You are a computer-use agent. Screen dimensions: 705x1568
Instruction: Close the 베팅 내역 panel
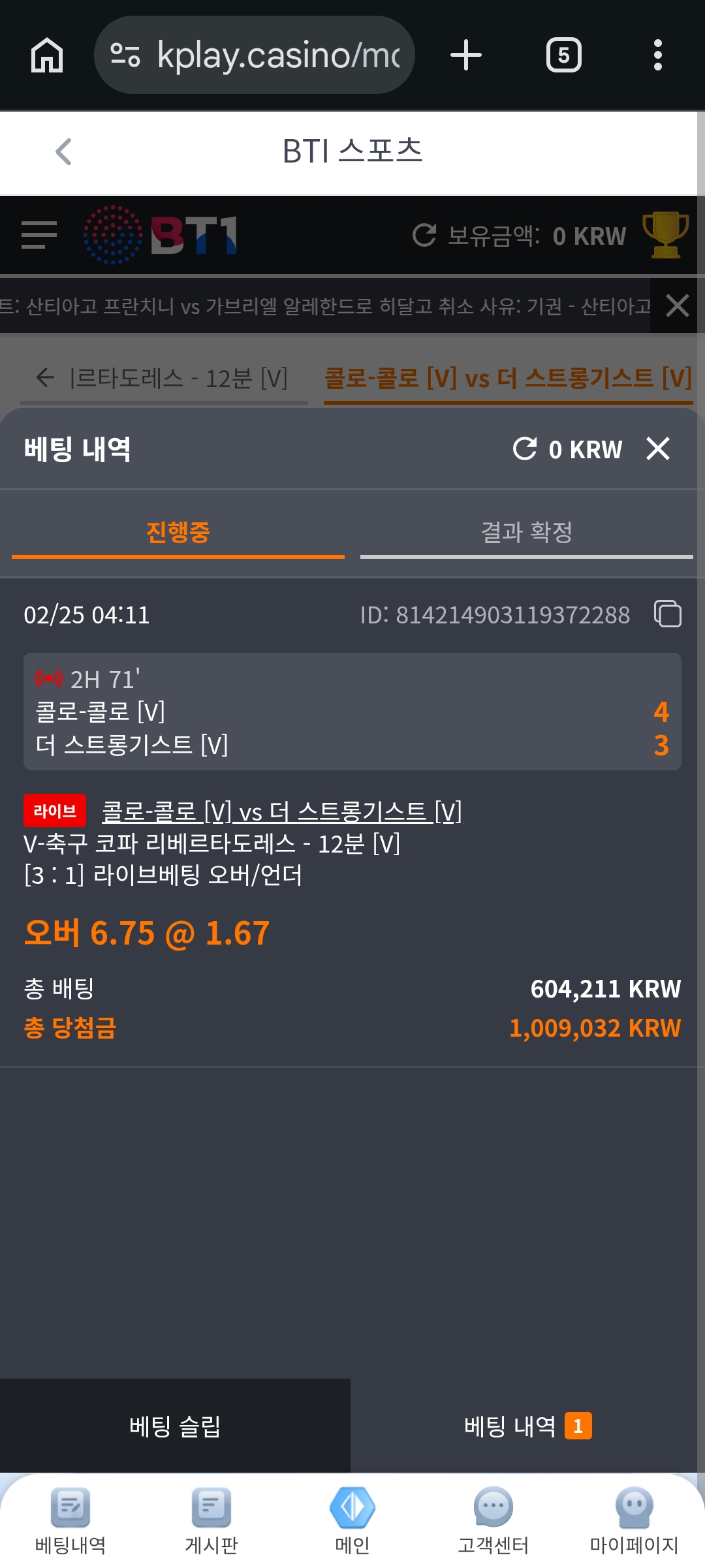[x=657, y=449]
